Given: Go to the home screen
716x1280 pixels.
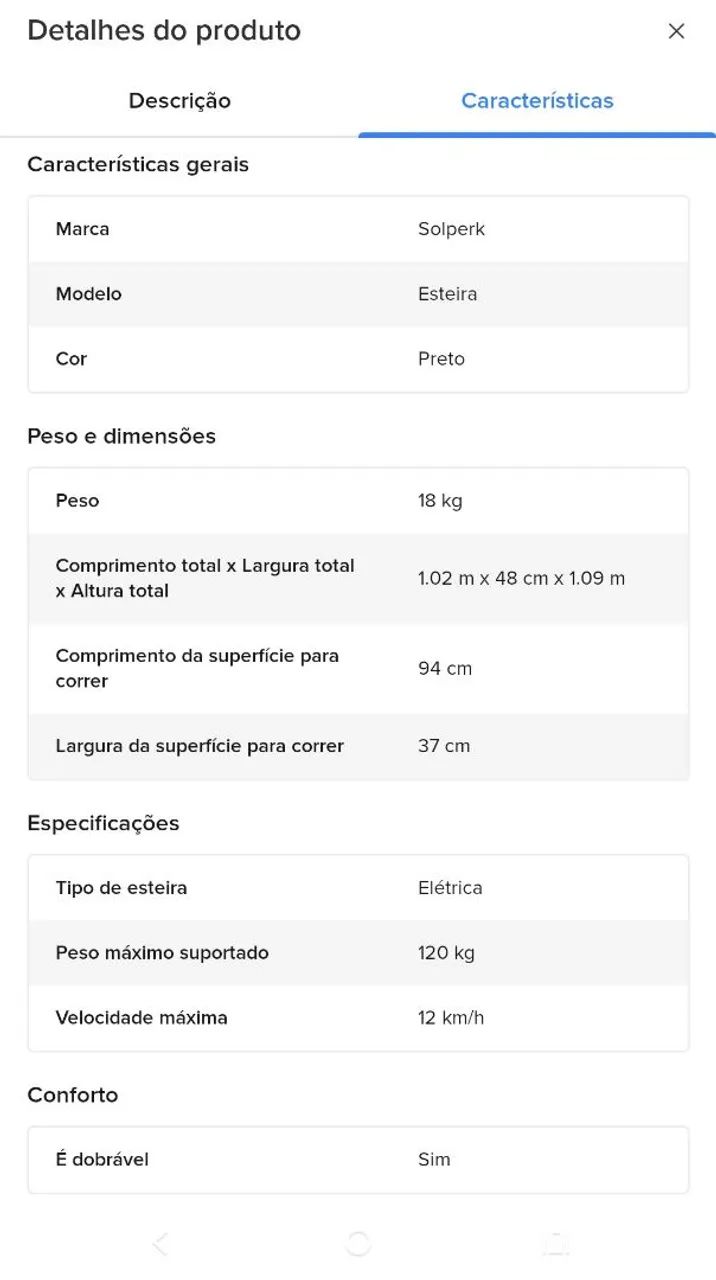Looking at the screenshot, I should click(x=358, y=1243).
